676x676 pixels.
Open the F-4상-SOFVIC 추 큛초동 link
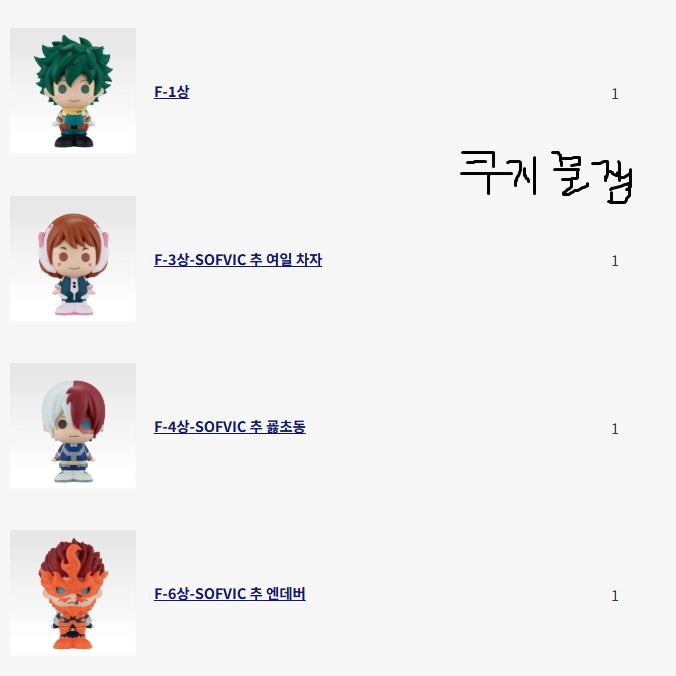click(x=230, y=427)
